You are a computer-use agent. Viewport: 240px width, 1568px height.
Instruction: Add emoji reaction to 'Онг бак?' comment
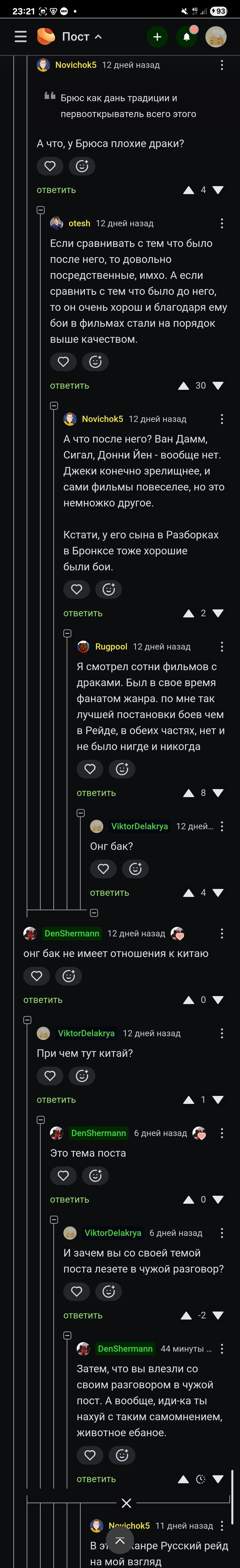point(135,869)
